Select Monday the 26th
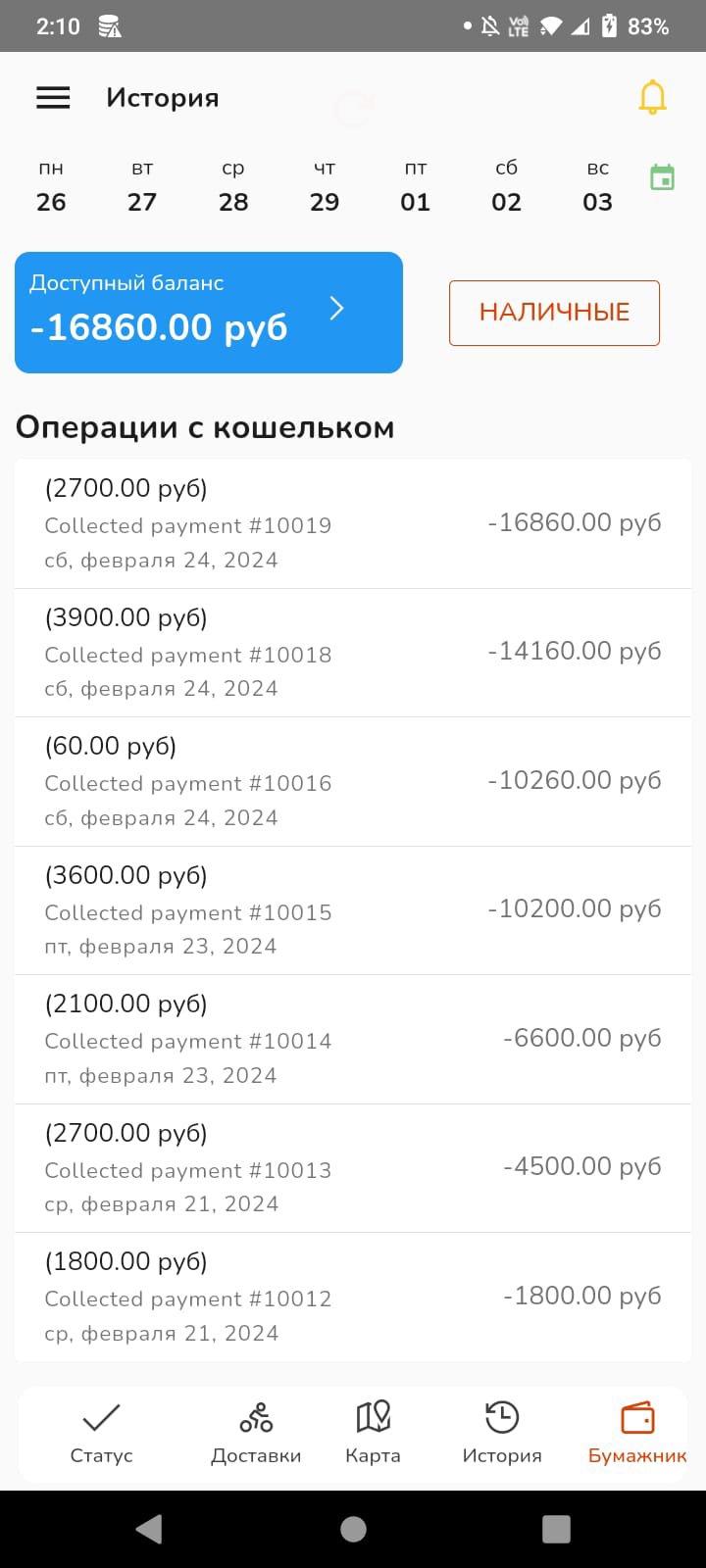The height and width of the screenshot is (1568, 706). [x=51, y=187]
